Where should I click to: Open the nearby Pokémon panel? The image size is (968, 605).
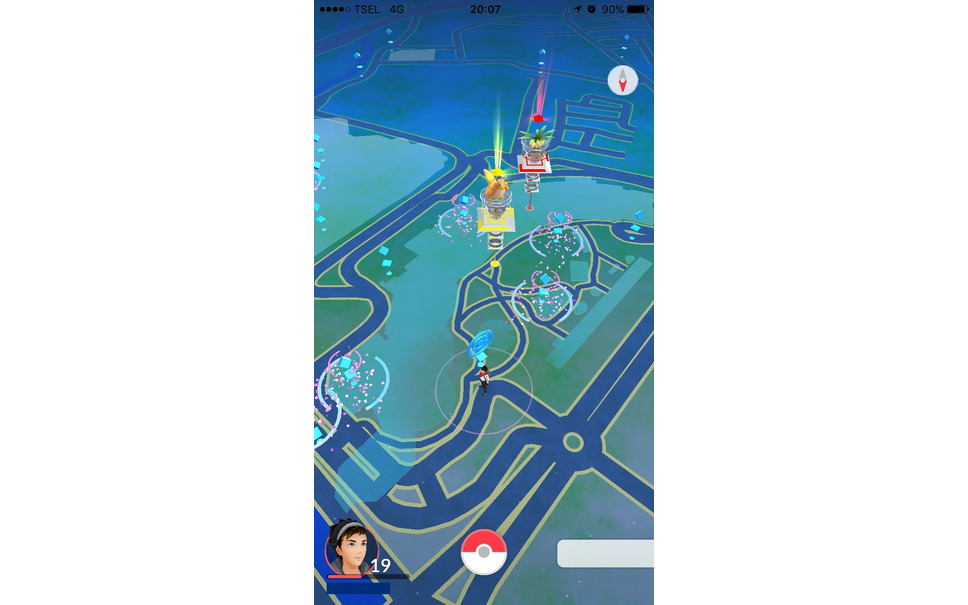coord(605,553)
